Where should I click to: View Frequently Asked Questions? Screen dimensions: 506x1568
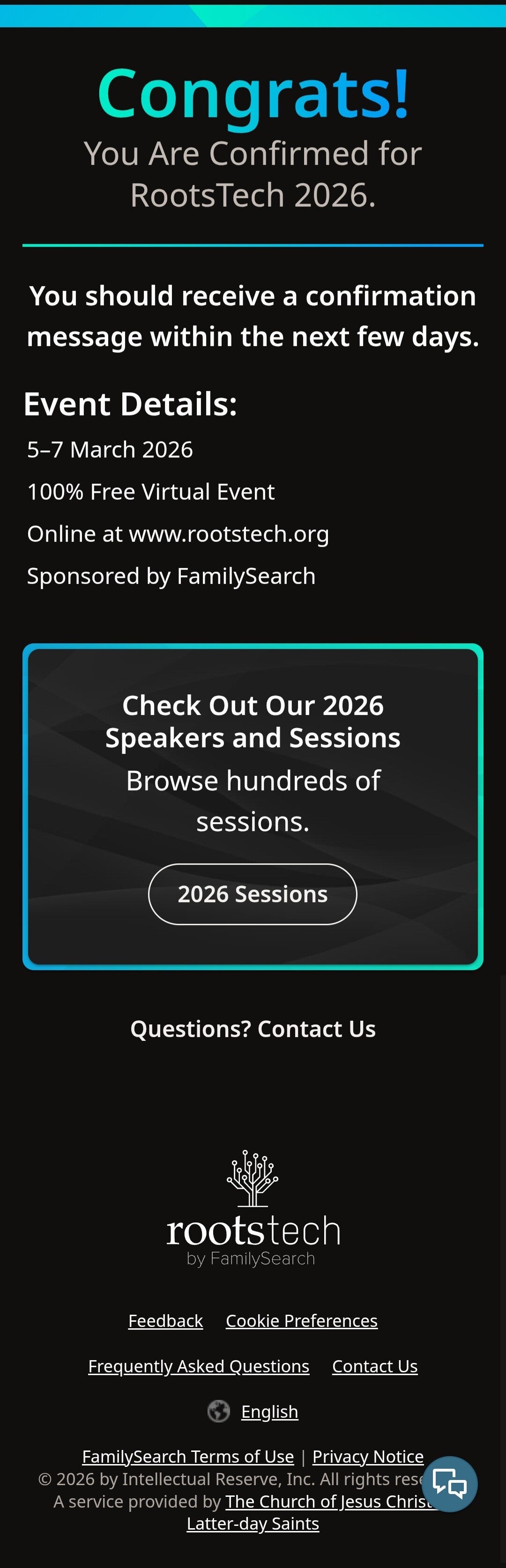coord(199,1366)
